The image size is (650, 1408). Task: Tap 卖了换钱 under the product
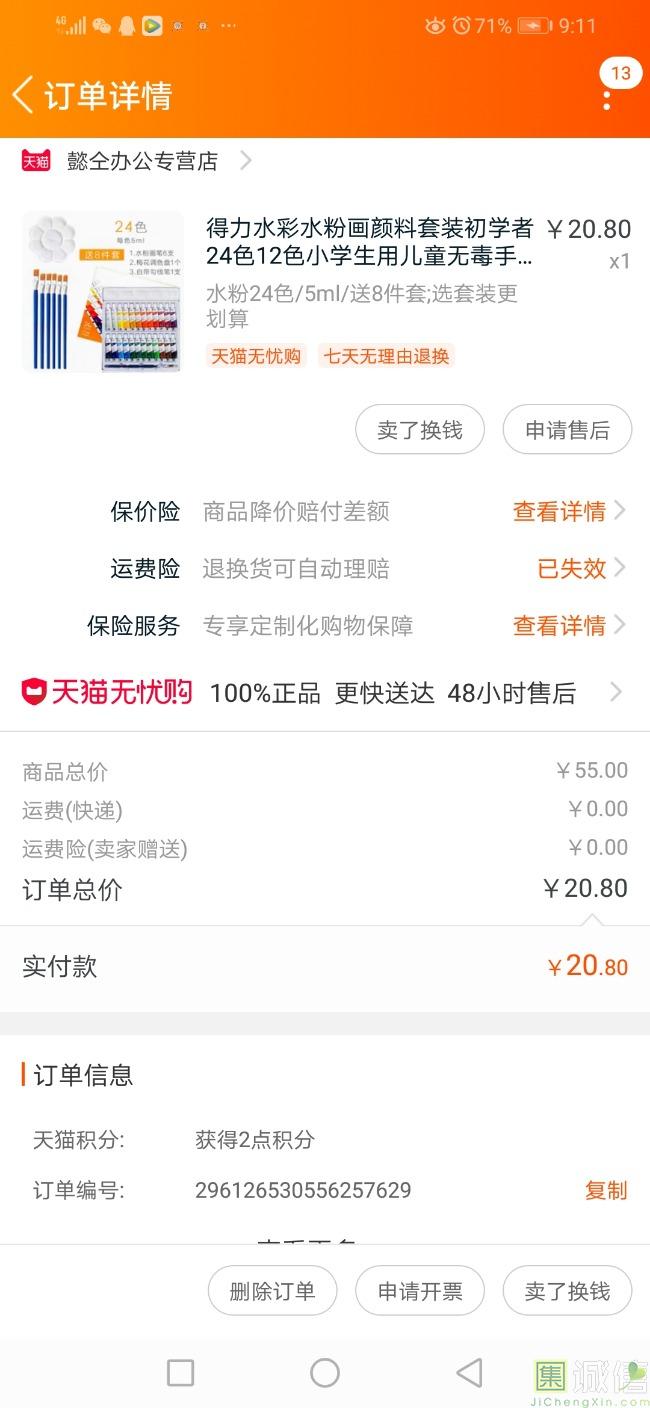click(420, 430)
